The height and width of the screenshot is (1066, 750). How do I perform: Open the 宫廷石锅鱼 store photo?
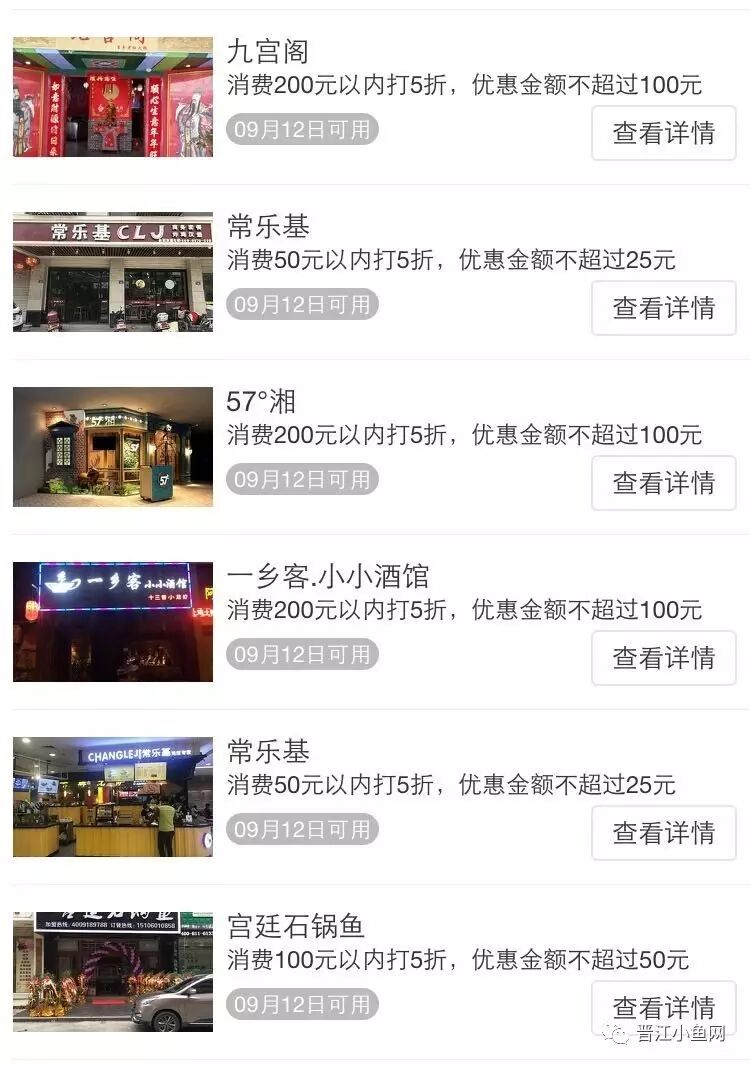113,972
